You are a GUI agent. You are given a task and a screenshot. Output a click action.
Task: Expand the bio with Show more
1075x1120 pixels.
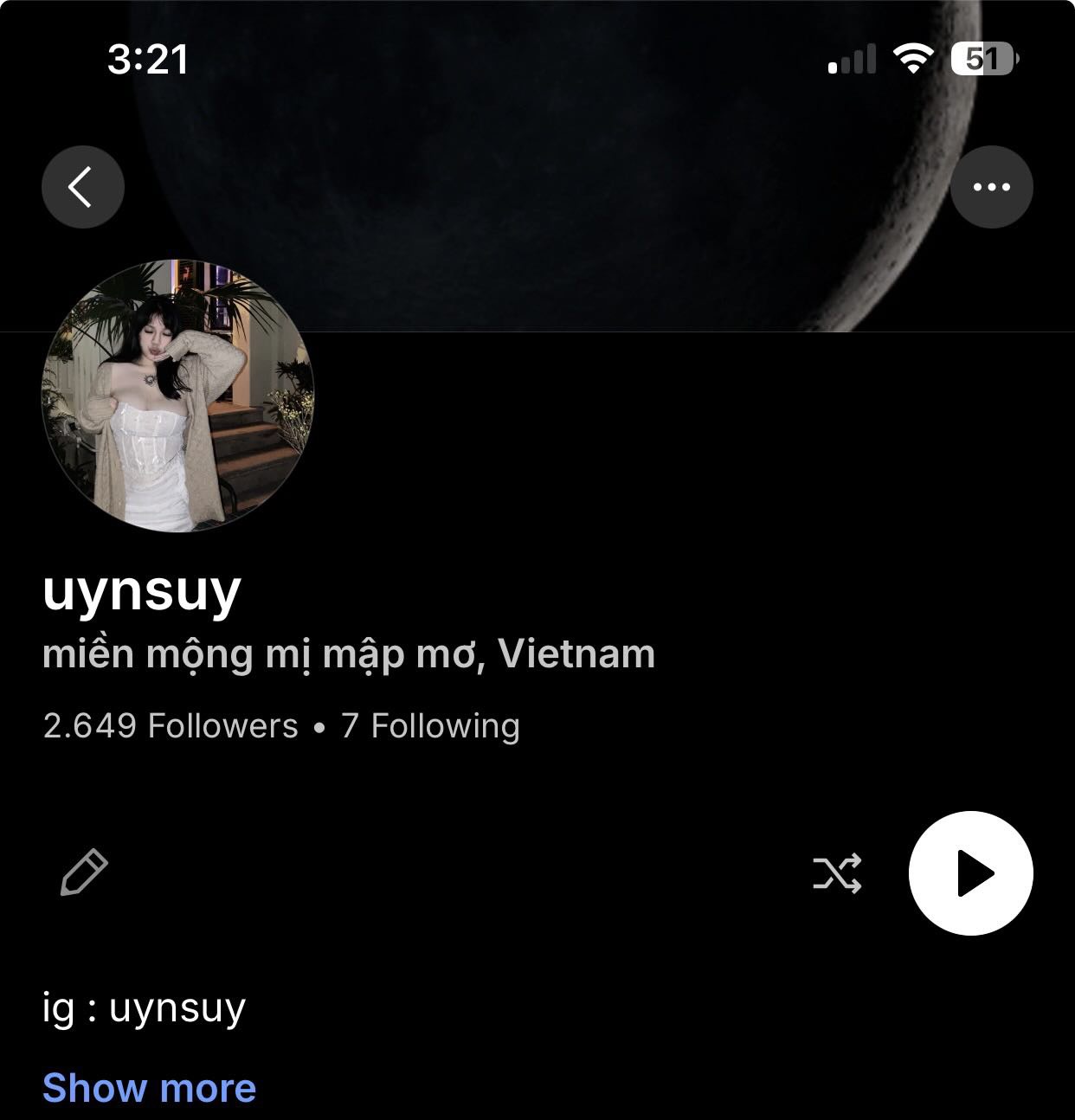point(149,1088)
